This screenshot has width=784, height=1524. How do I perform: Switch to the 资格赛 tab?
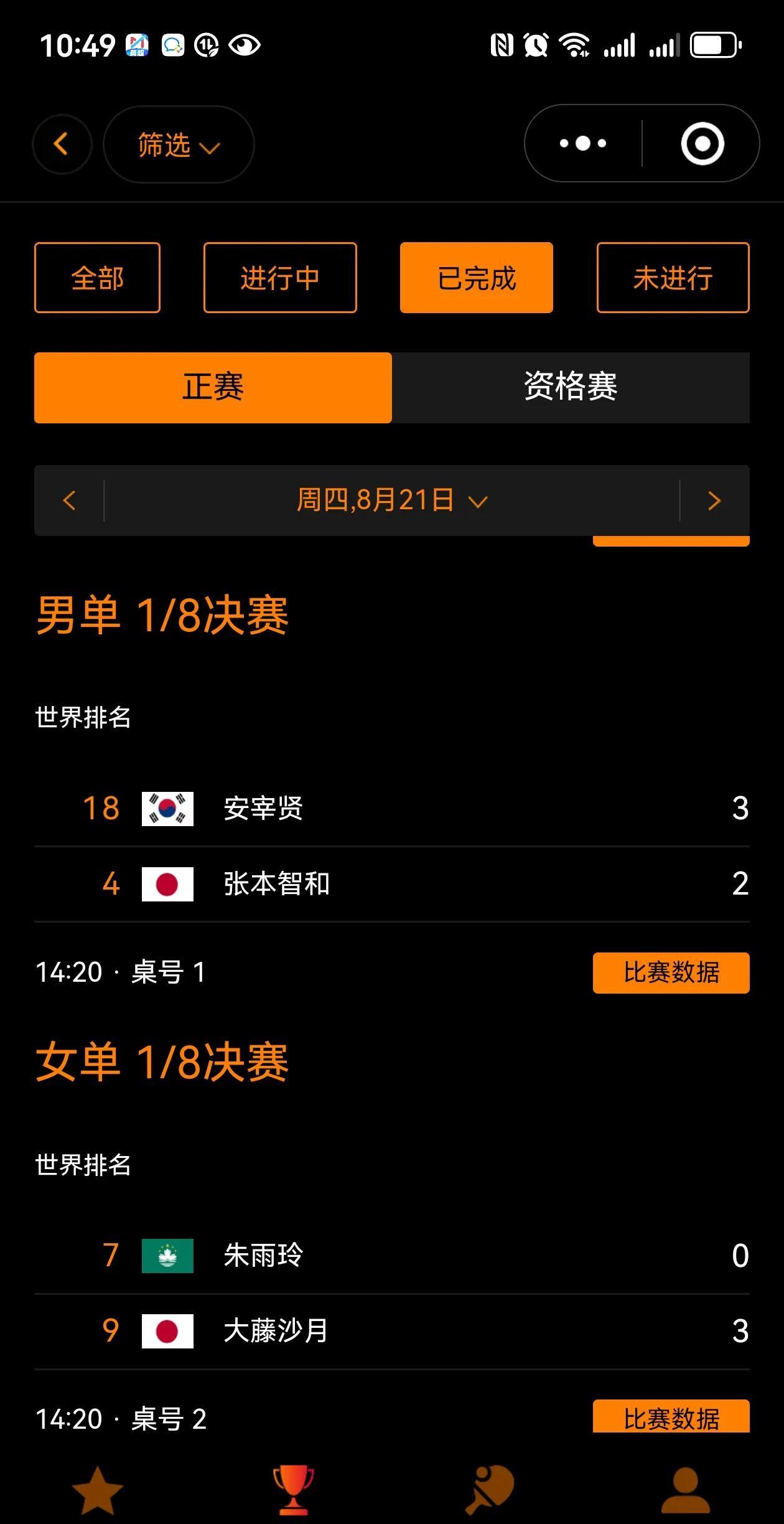click(571, 387)
